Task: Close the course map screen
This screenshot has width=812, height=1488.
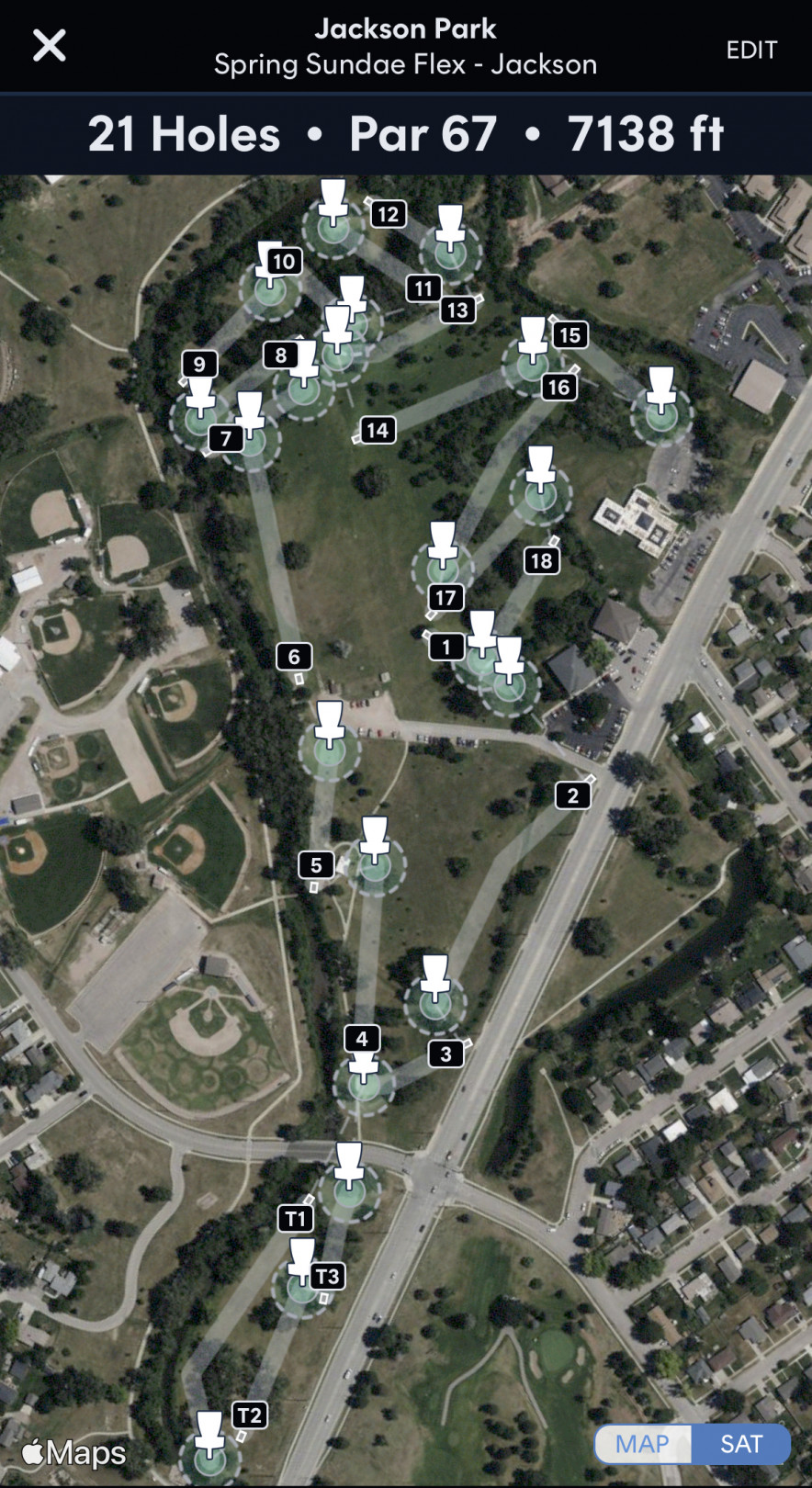Action: tap(50, 45)
